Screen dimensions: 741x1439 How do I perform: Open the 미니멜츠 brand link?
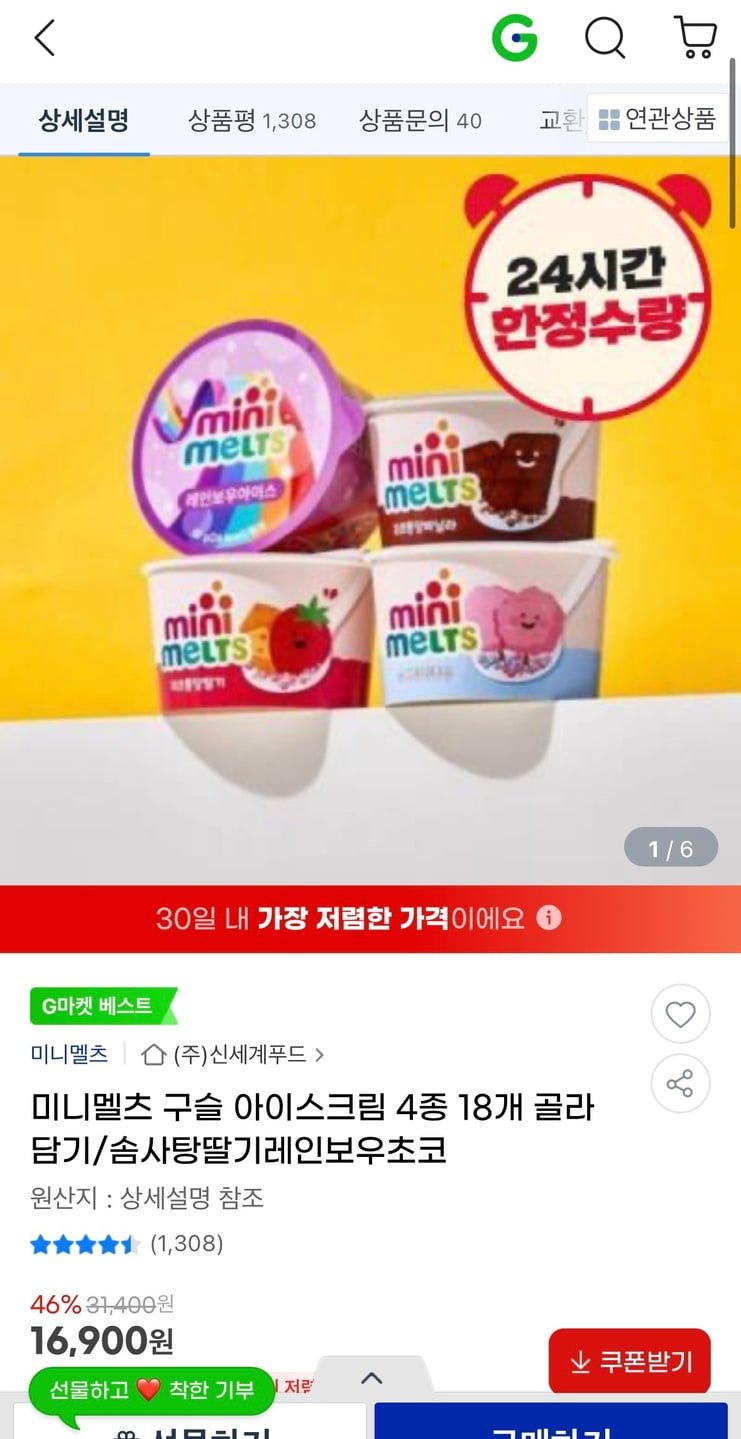(x=69, y=1054)
